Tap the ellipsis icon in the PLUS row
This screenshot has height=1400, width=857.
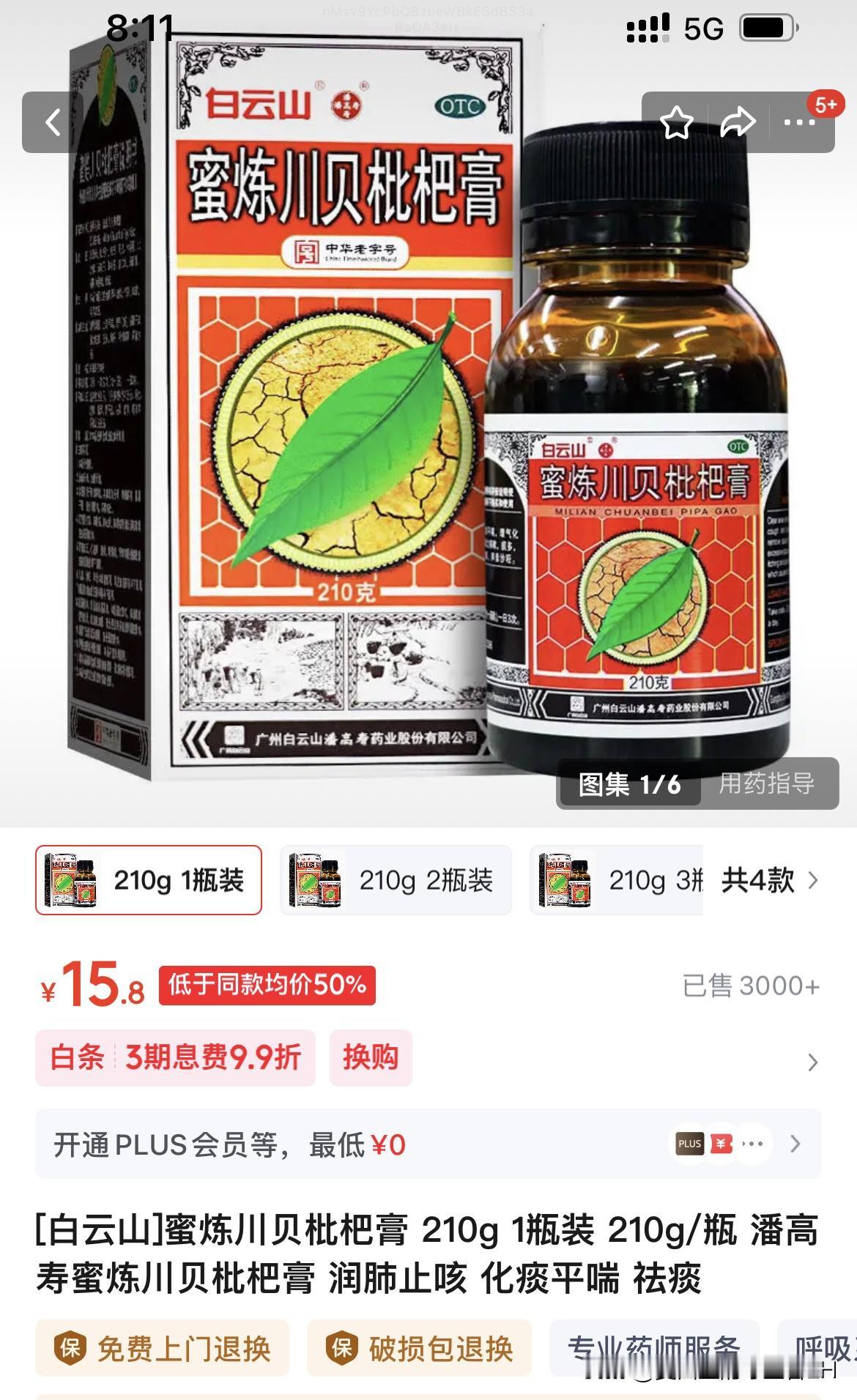pyautogui.click(x=752, y=1143)
